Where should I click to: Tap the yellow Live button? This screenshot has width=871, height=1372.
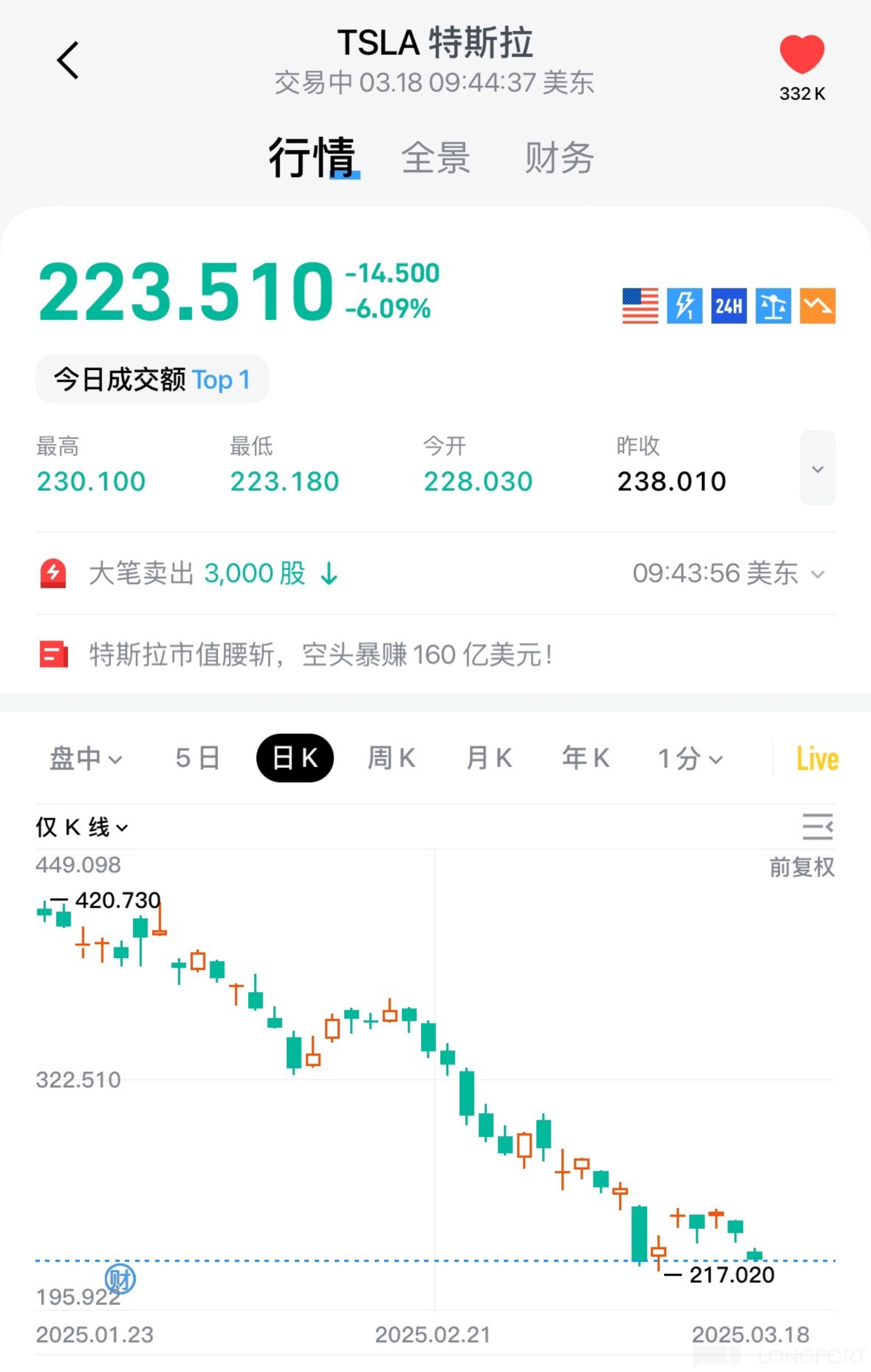tap(817, 759)
